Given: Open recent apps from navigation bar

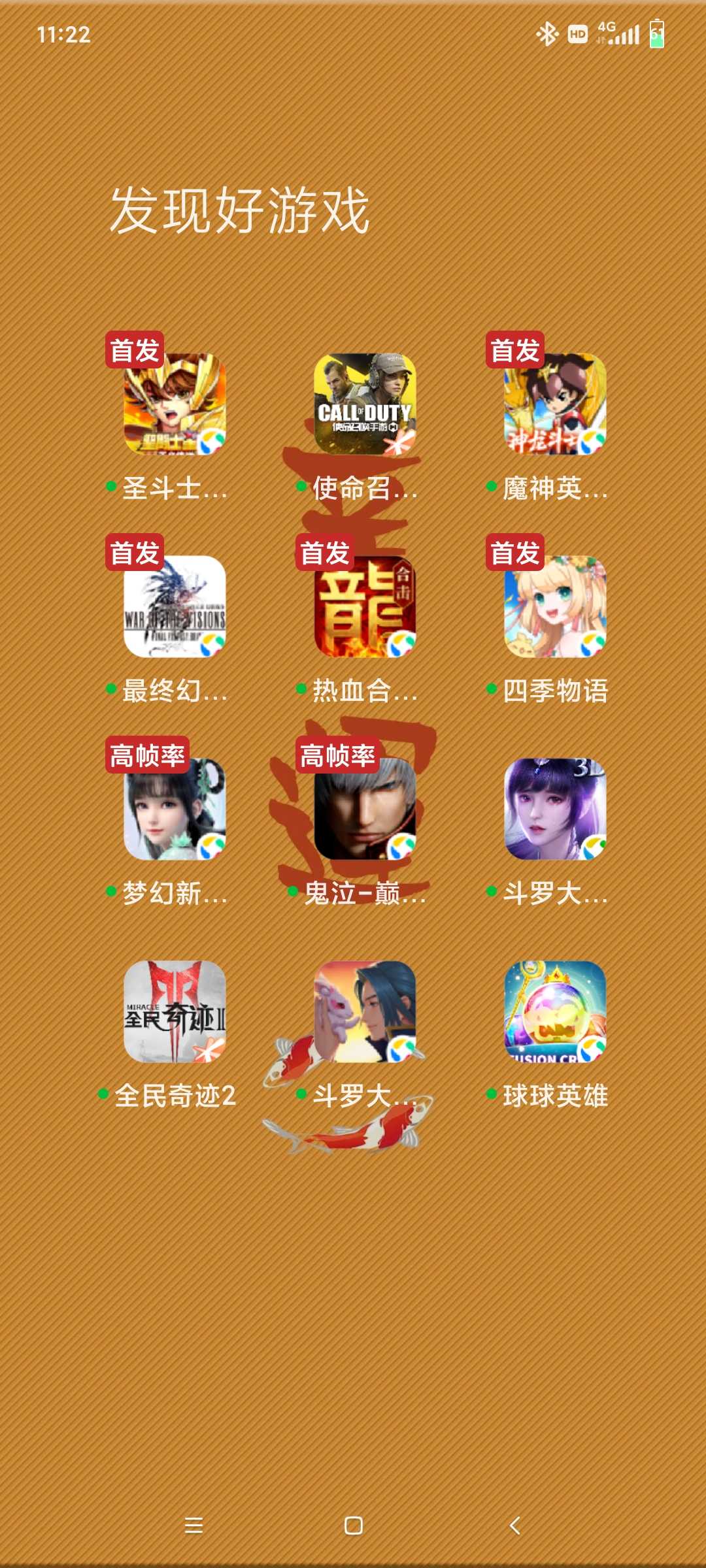Looking at the screenshot, I should pyautogui.click(x=193, y=1526).
